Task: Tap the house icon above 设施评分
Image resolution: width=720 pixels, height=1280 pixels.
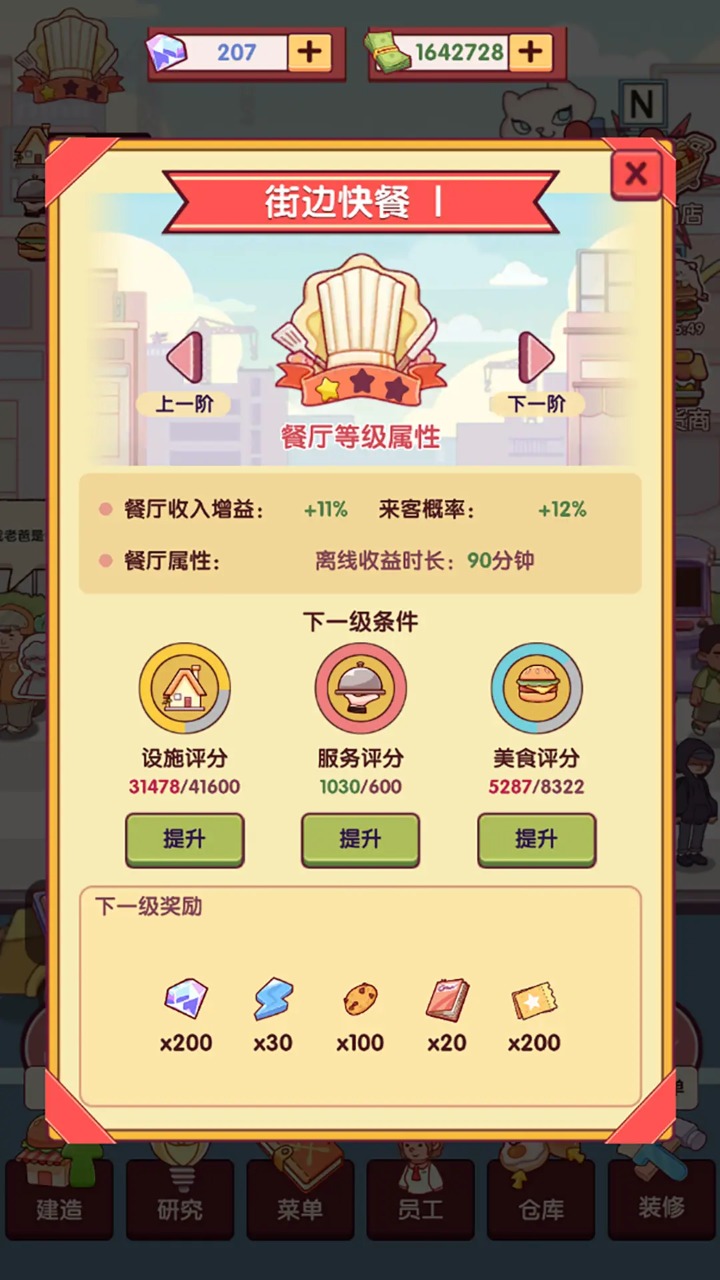Action: tap(184, 688)
